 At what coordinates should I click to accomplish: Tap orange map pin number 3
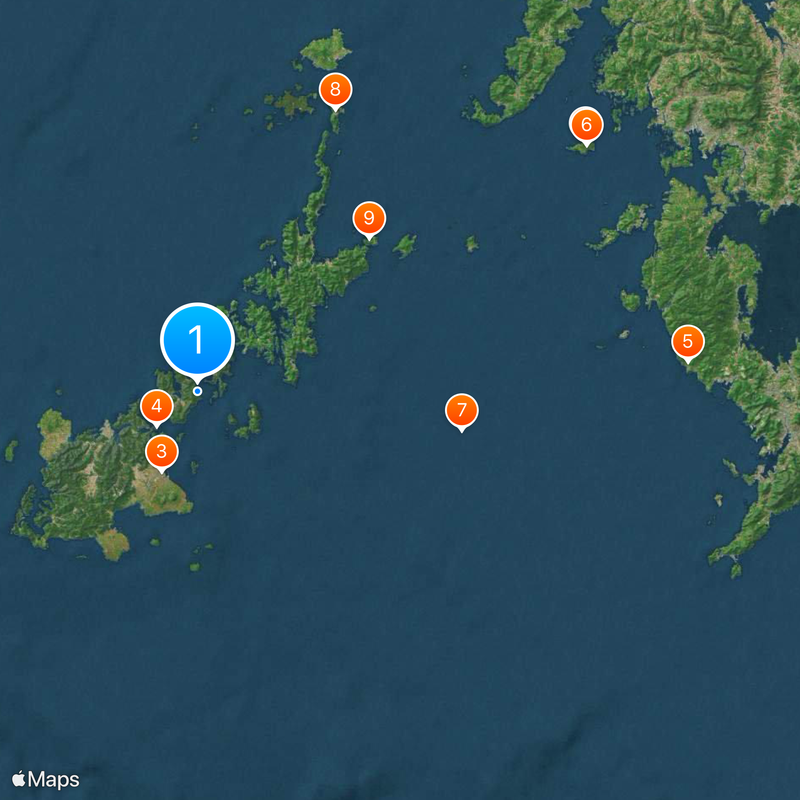pos(162,450)
